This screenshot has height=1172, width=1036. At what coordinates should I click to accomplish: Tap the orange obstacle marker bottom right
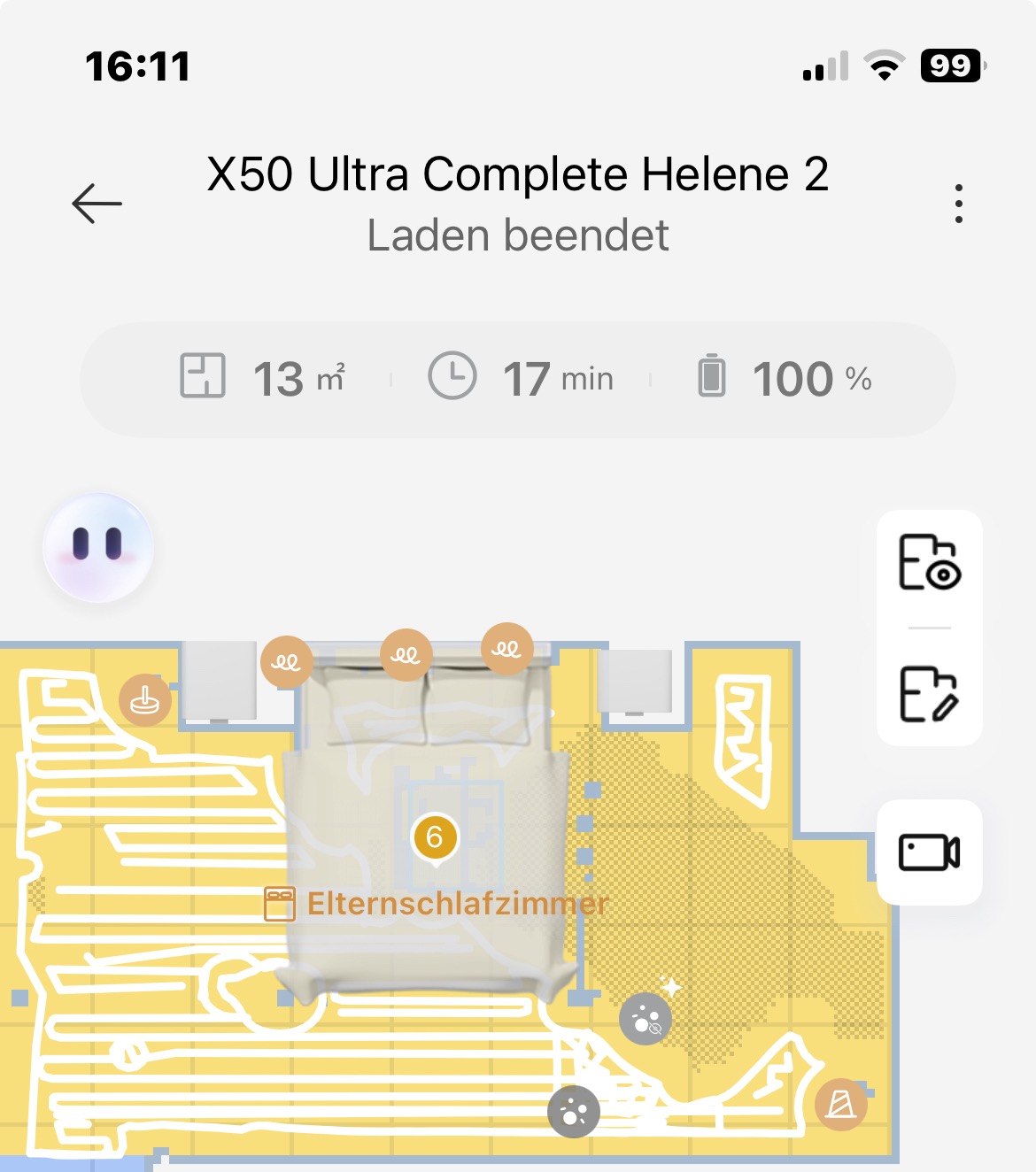click(840, 1104)
